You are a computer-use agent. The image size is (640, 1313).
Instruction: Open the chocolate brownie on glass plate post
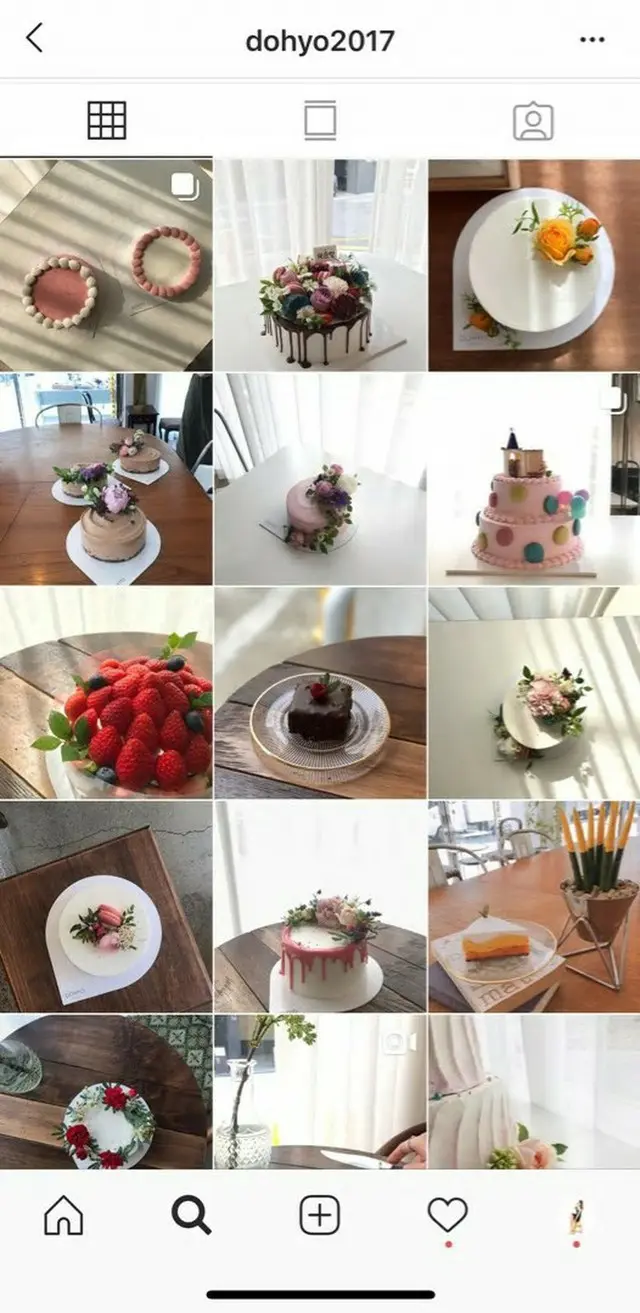pyautogui.click(x=320, y=692)
